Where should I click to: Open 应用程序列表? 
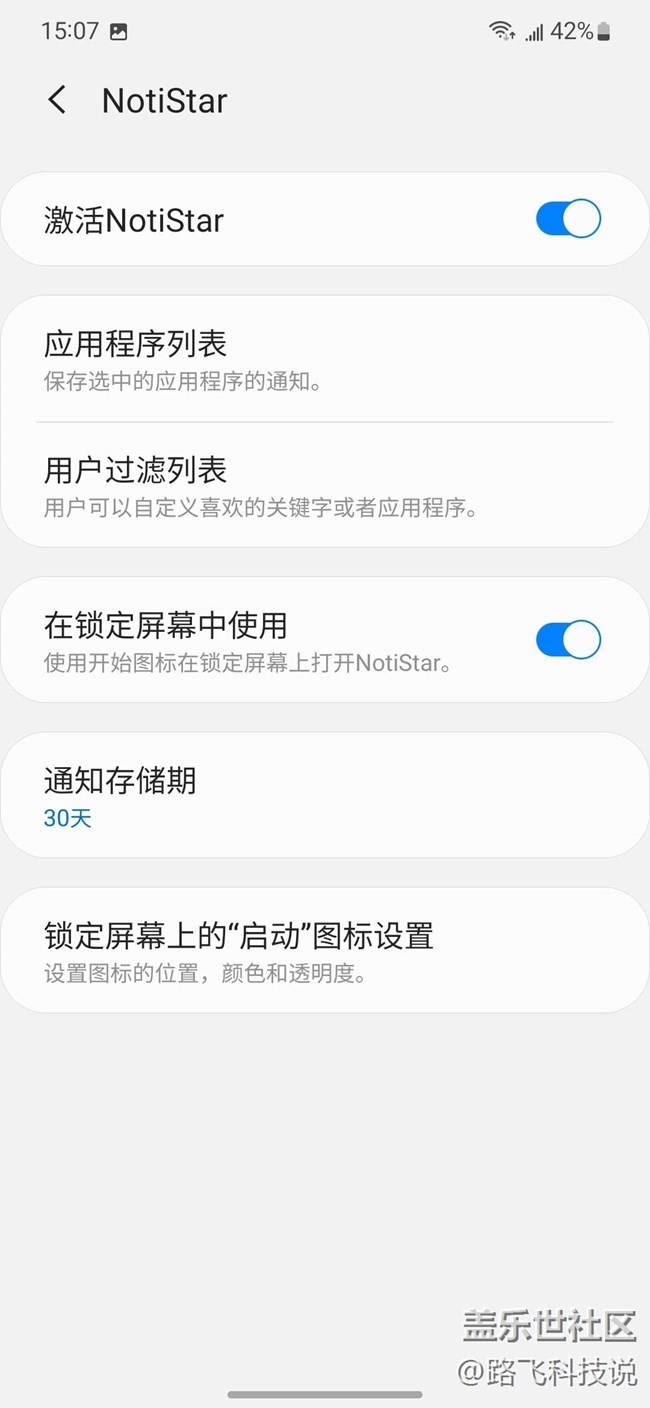tap(324, 359)
